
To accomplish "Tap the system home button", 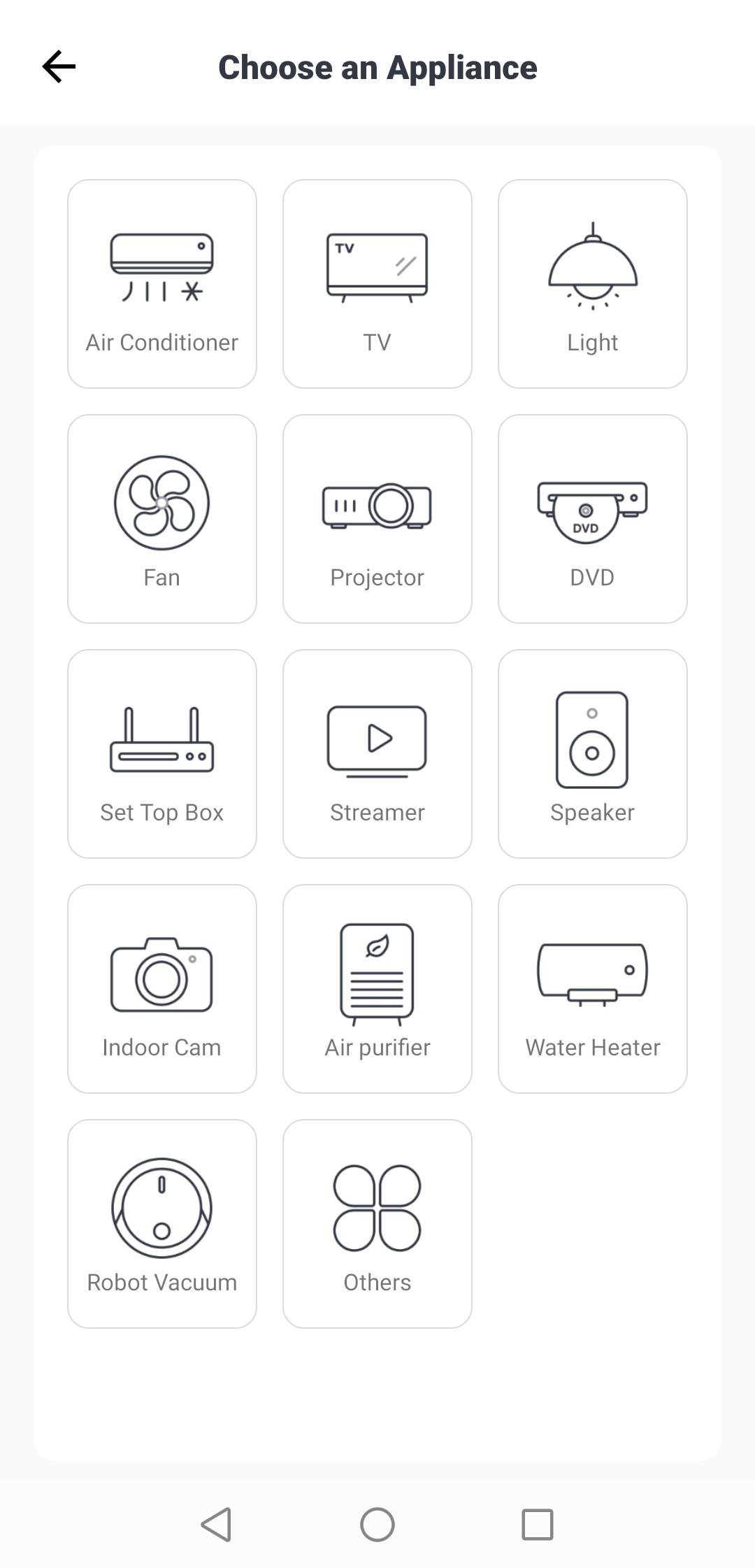I will [377, 1525].
